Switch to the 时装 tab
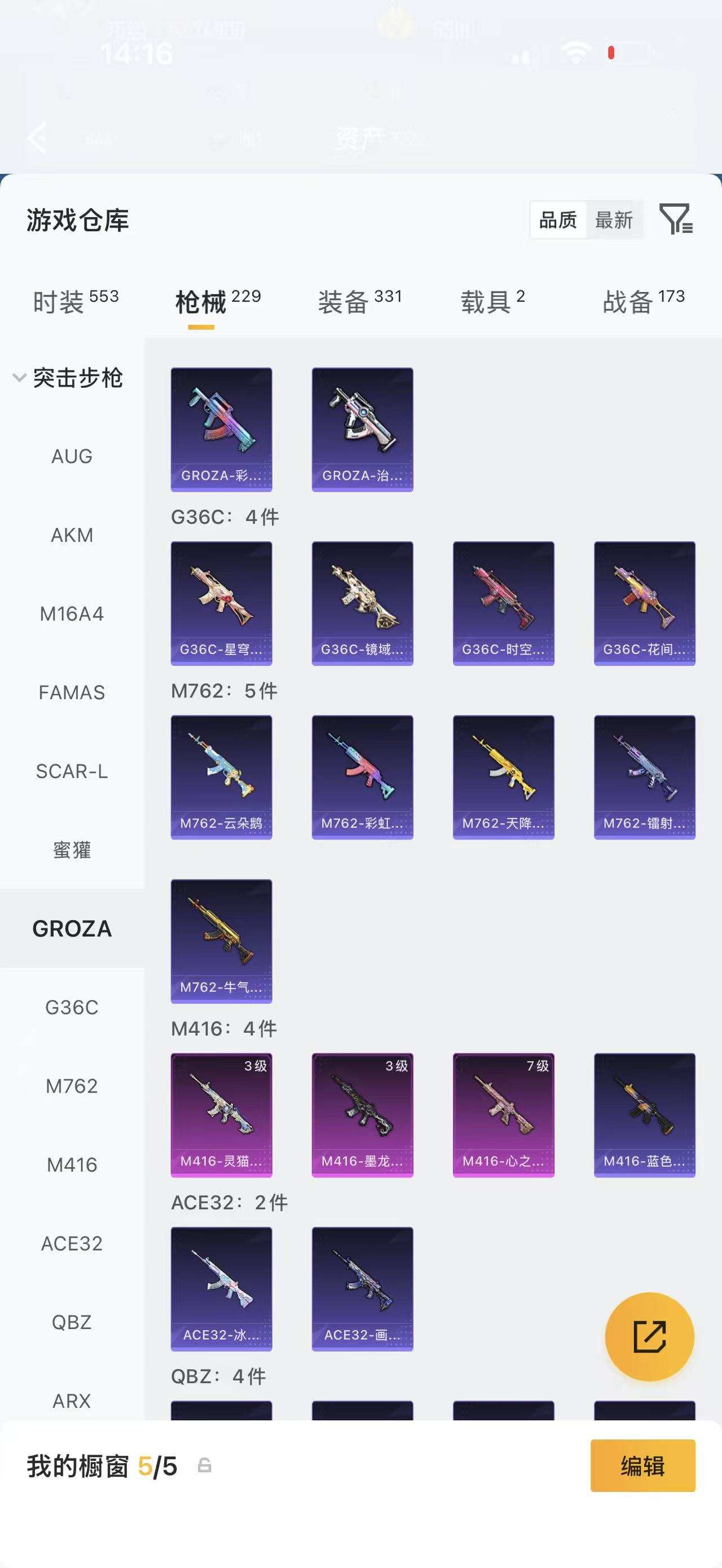Image resolution: width=722 pixels, height=1568 pixels. pyautogui.click(x=75, y=301)
